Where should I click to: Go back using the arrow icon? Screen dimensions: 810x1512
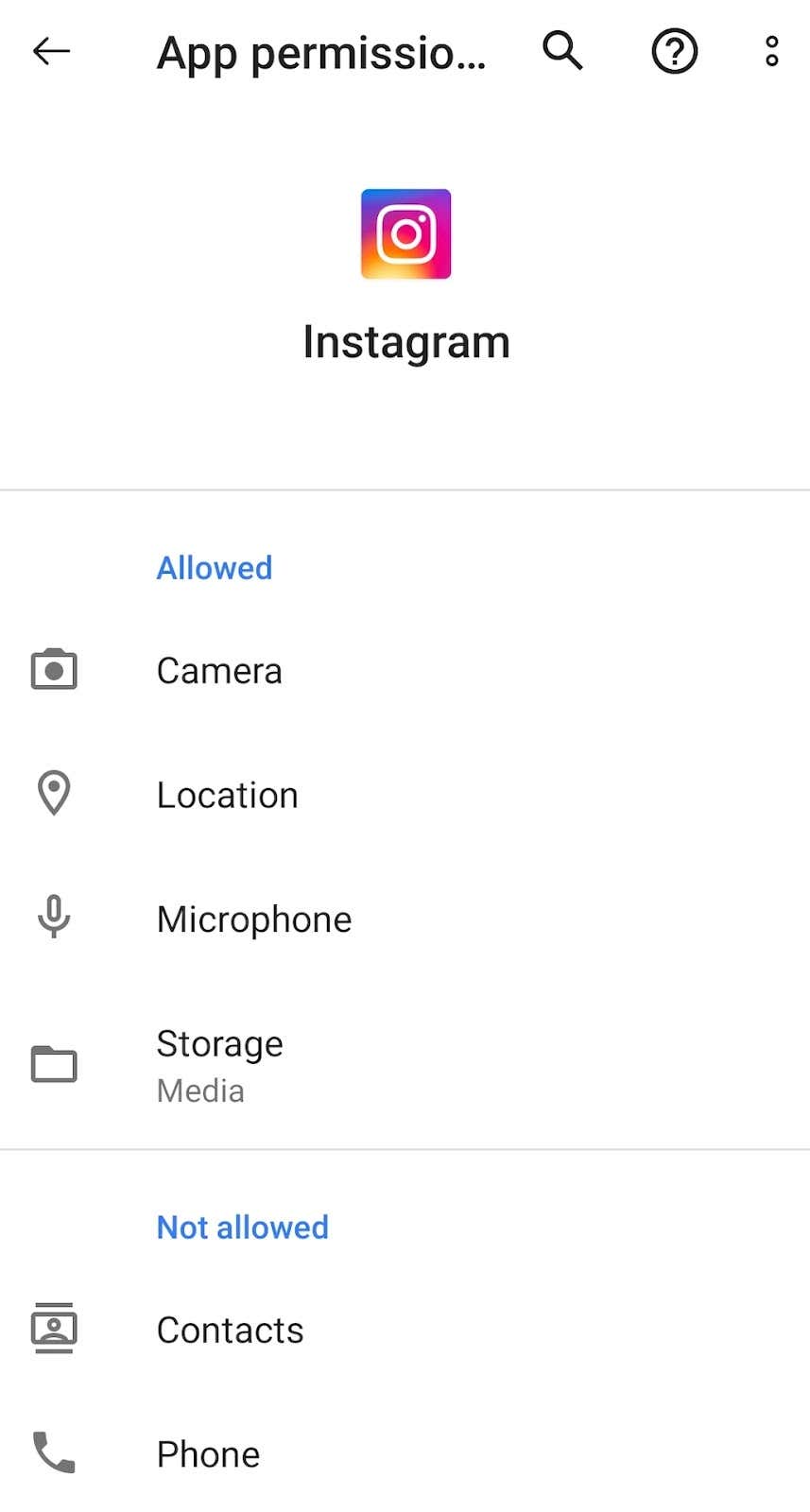click(x=52, y=51)
